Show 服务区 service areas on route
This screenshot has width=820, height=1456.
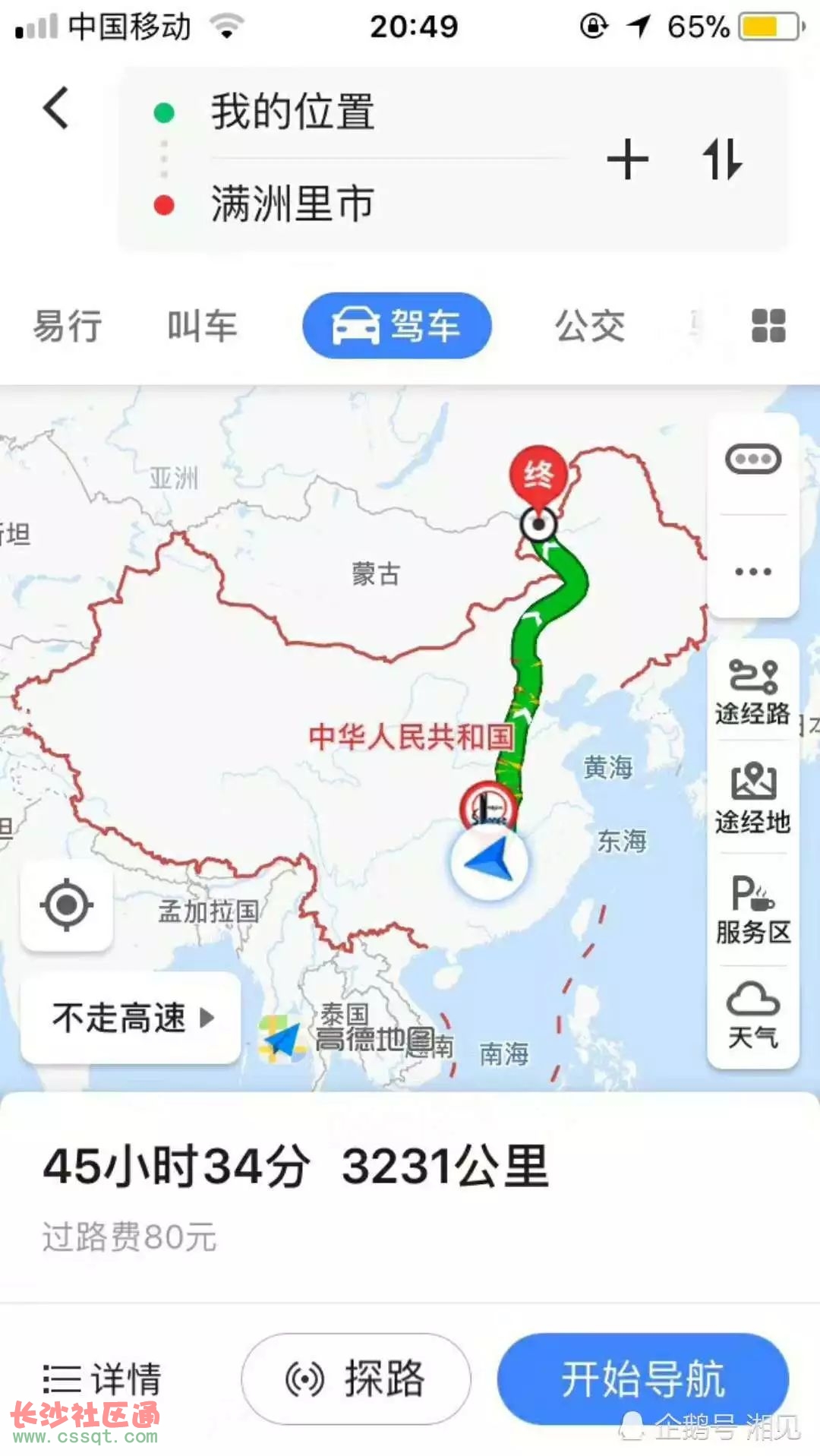click(752, 909)
